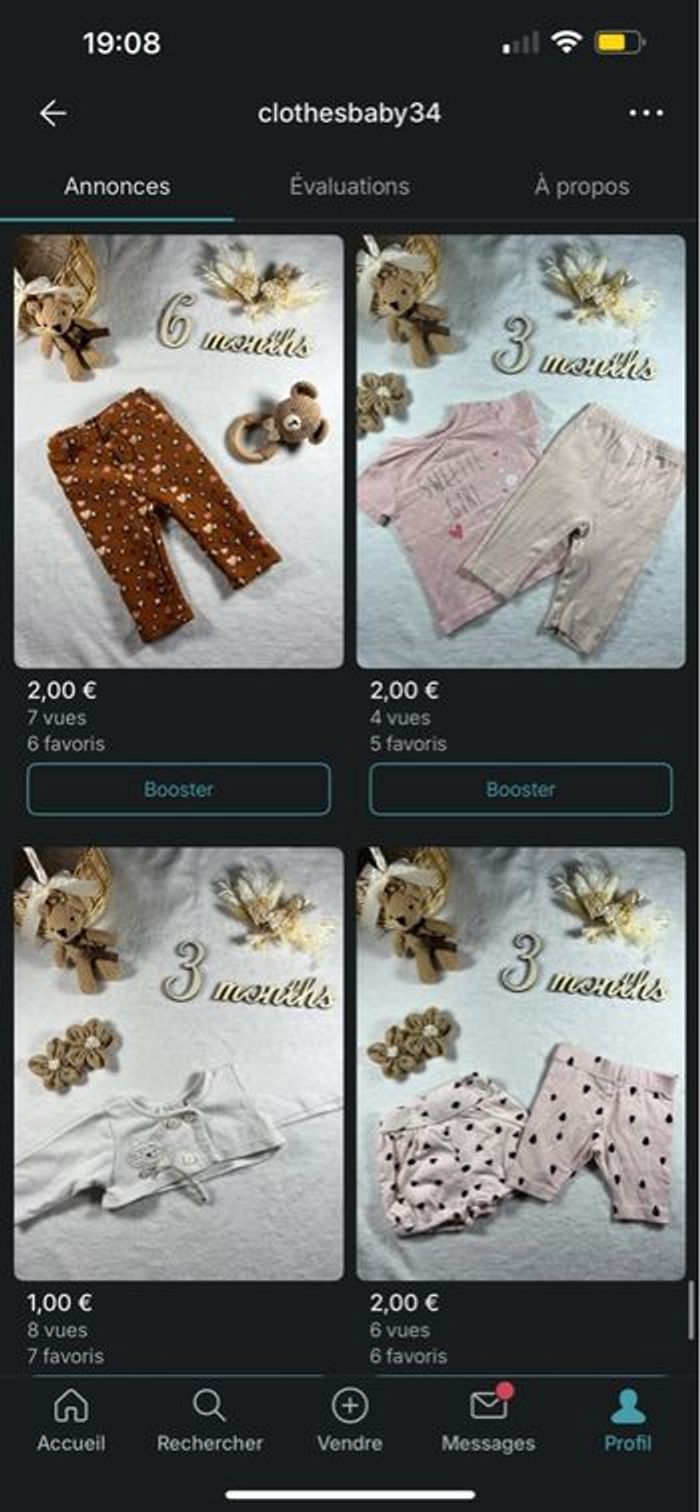
Task: Switch to the Profil tab
Action: [x=627, y=1420]
